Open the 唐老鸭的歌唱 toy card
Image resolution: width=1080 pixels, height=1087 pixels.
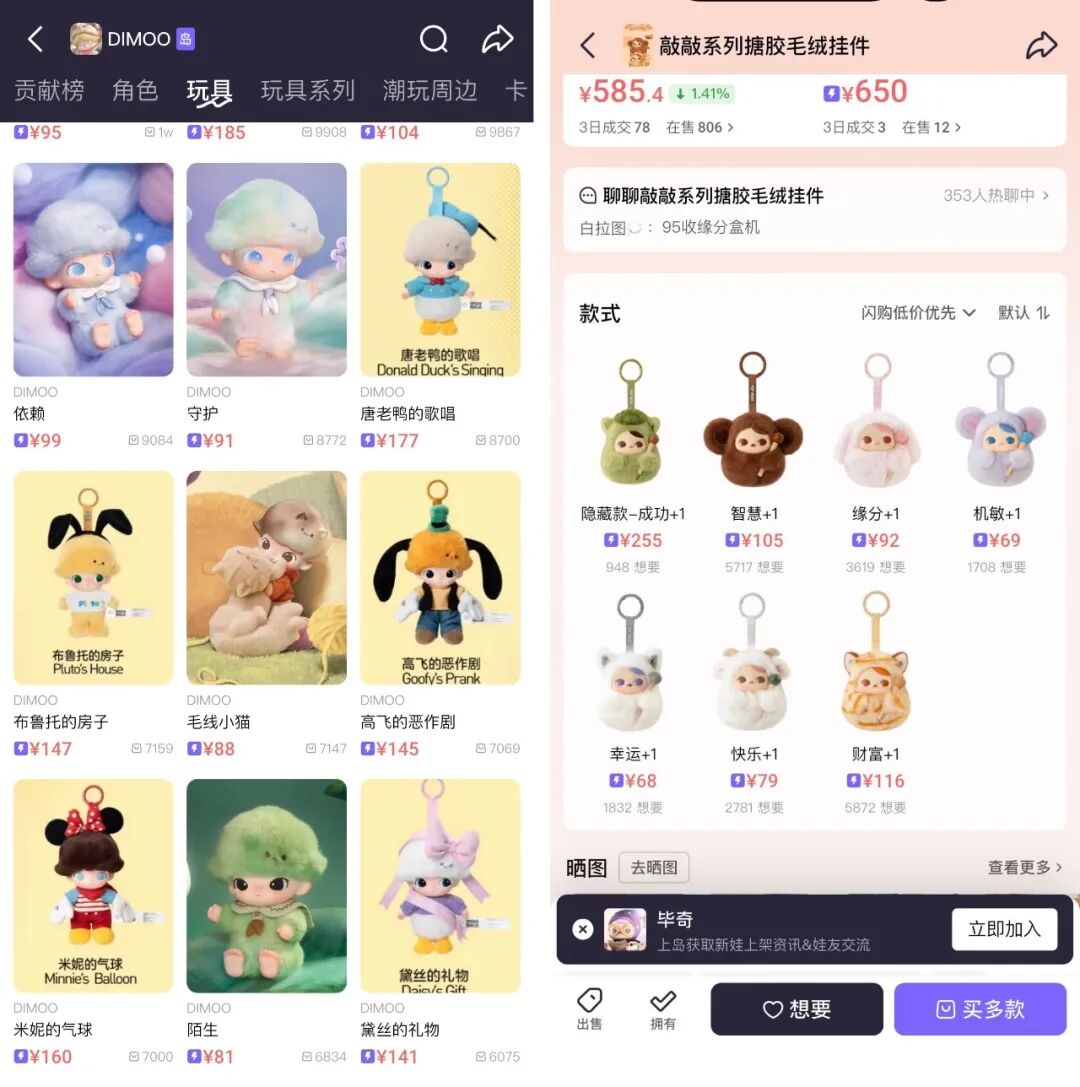pyautogui.click(x=440, y=270)
